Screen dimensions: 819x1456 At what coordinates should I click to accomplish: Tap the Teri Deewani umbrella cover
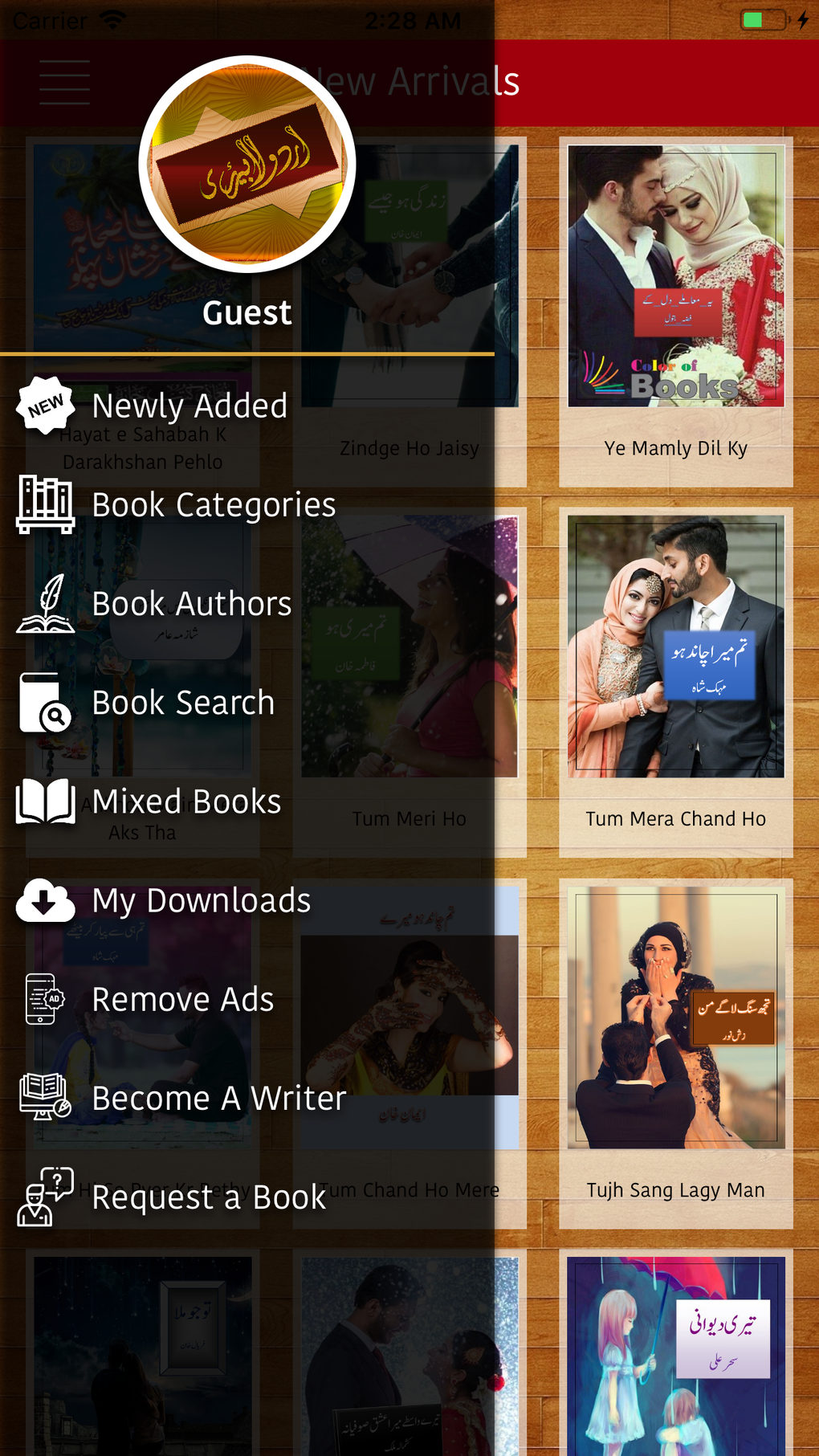pyautogui.click(x=675, y=1357)
